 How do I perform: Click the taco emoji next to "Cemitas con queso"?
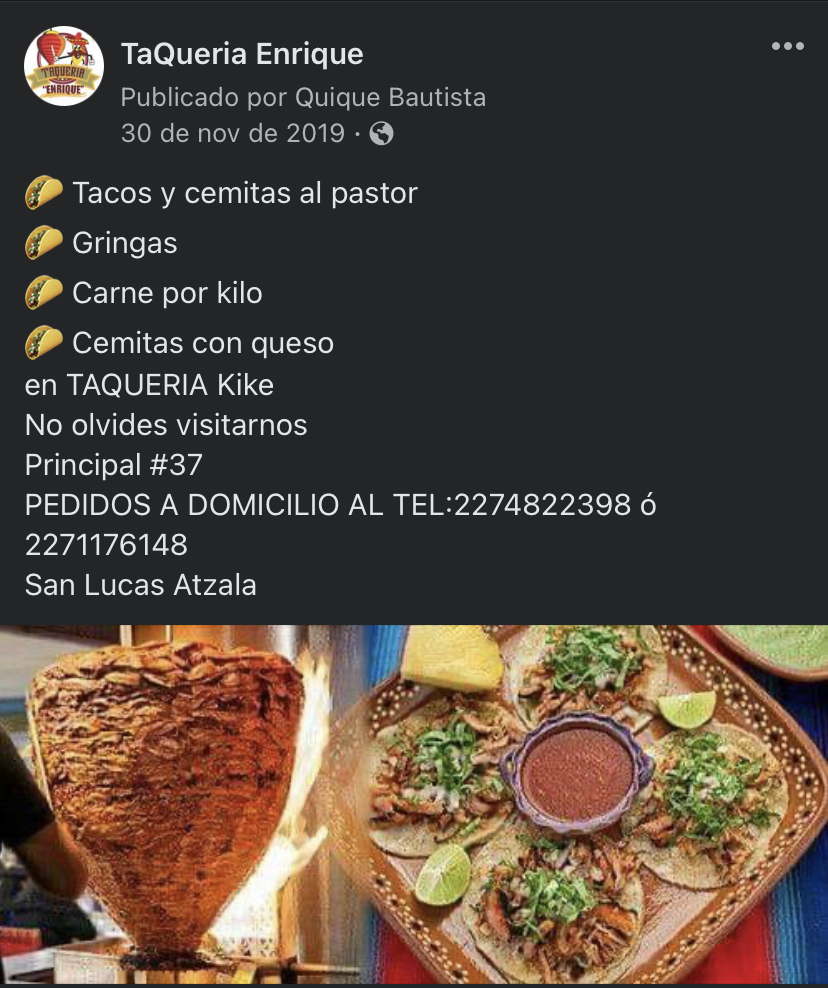pyautogui.click(x=44, y=341)
